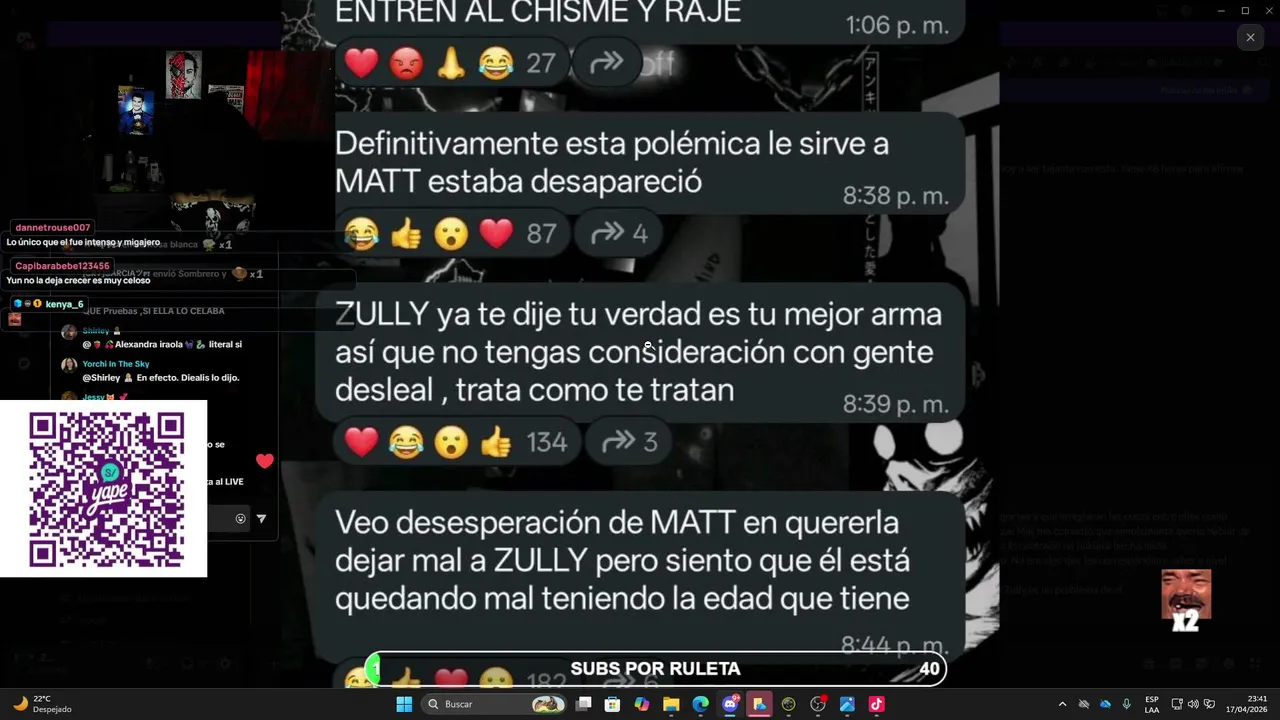Open the TikTok app from the taskbar

[876, 704]
